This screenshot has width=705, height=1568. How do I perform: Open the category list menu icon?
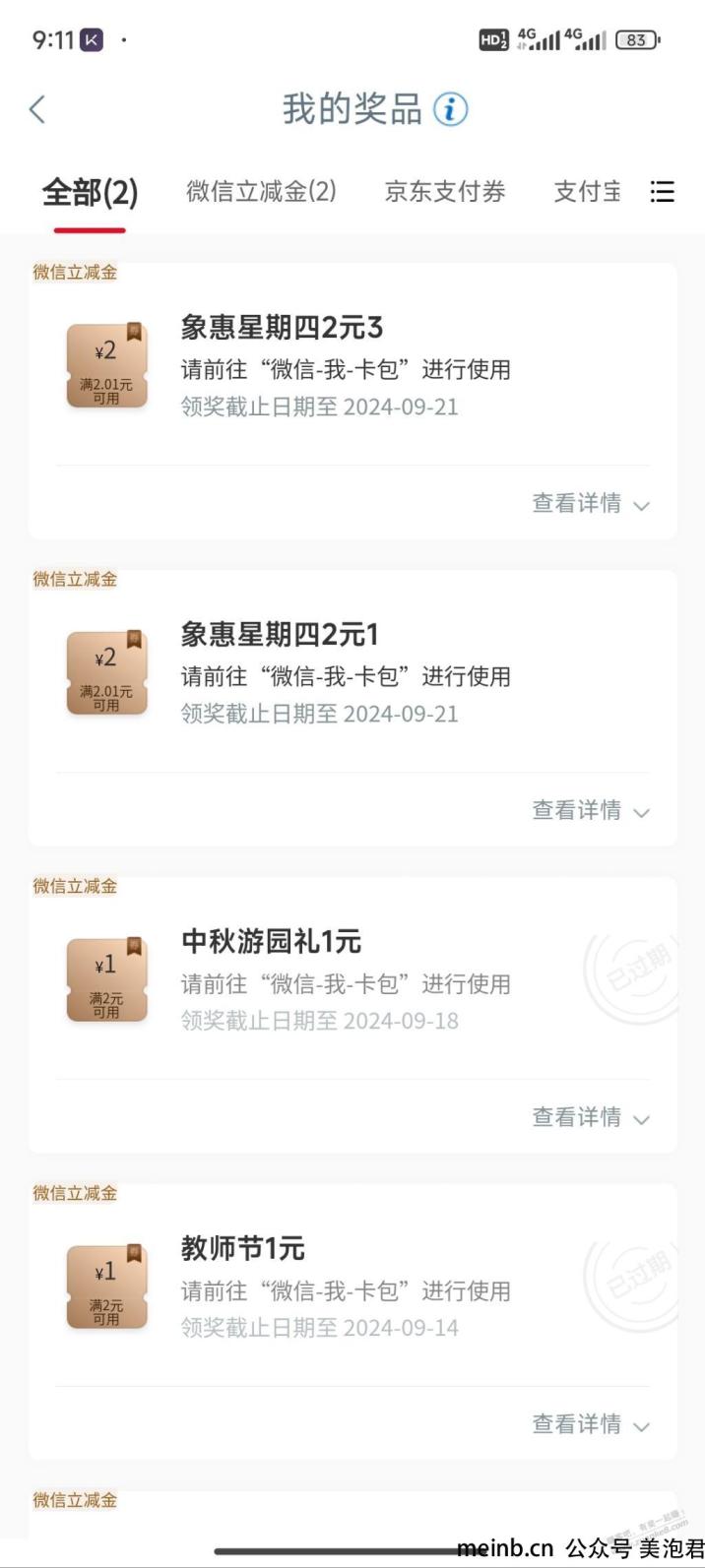click(x=663, y=192)
